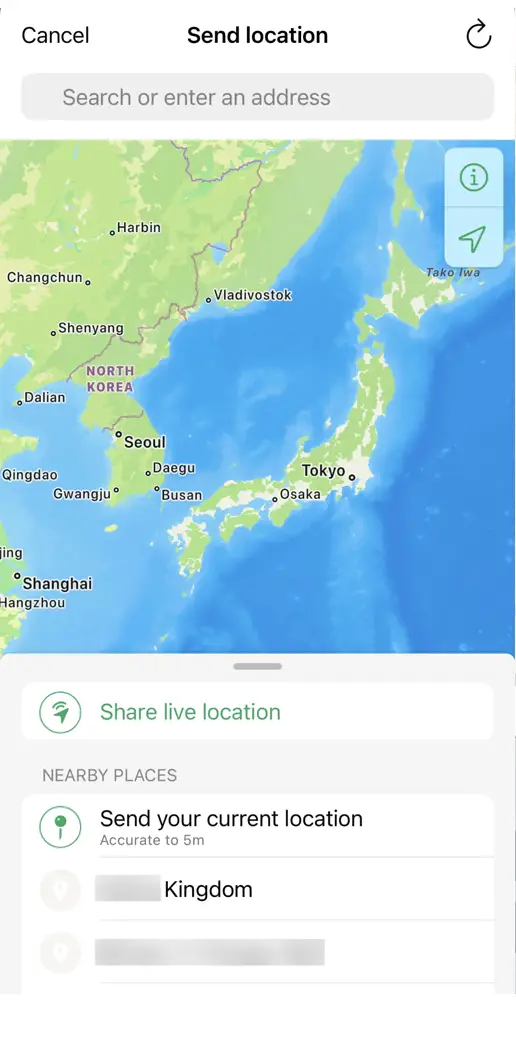Select the nearby place ending in Kingdom

point(257,889)
